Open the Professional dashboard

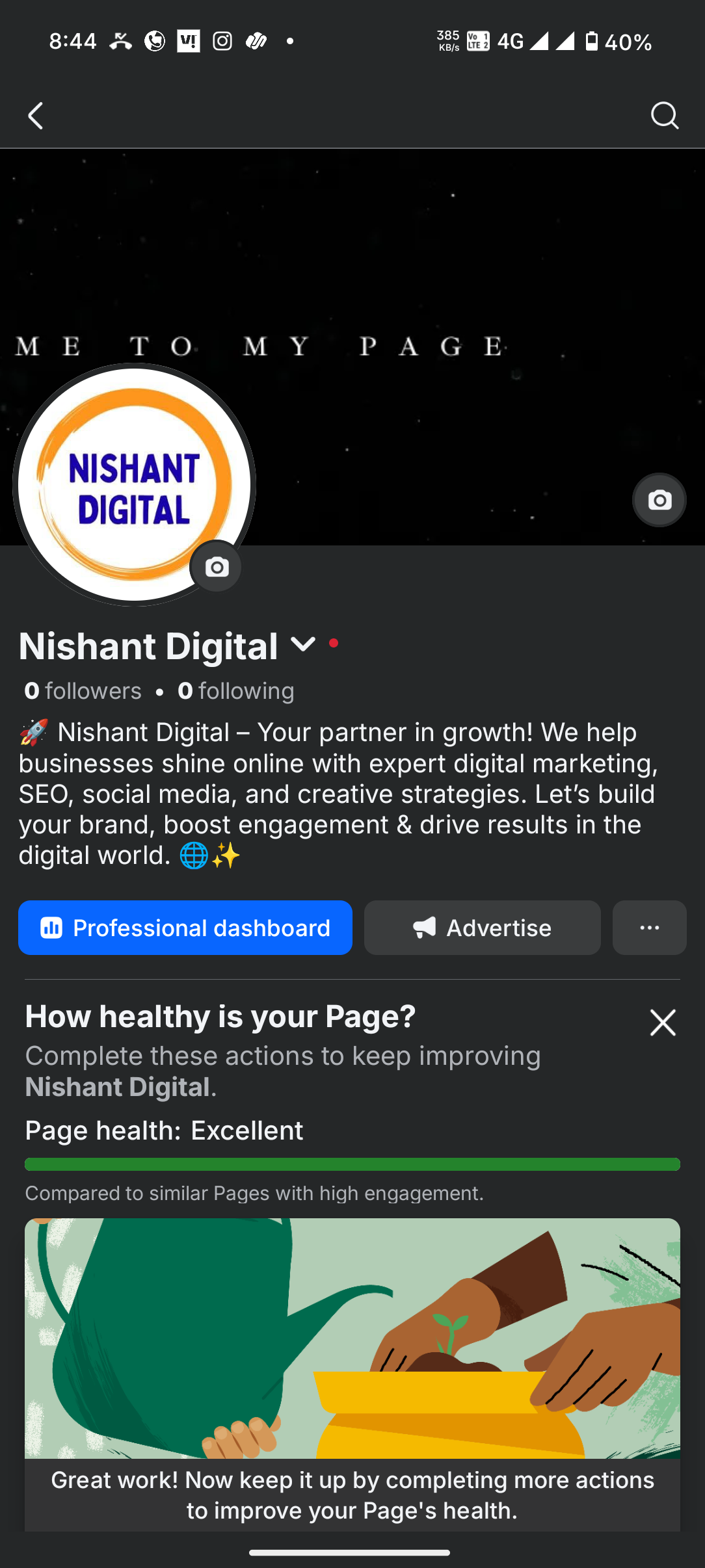click(185, 928)
